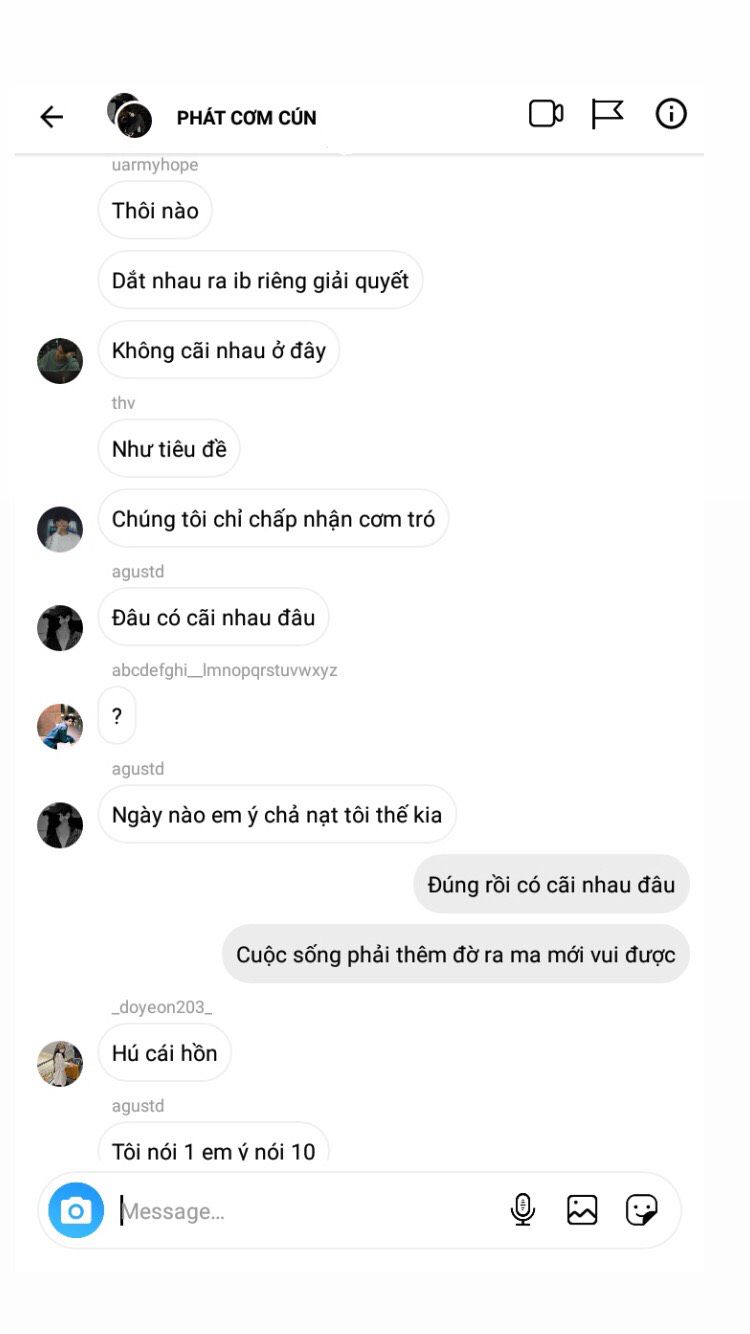Image resolution: width=750 pixels, height=1334 pixels.
Task: Open avatar beside the "?" message
Action: (60, 726)
